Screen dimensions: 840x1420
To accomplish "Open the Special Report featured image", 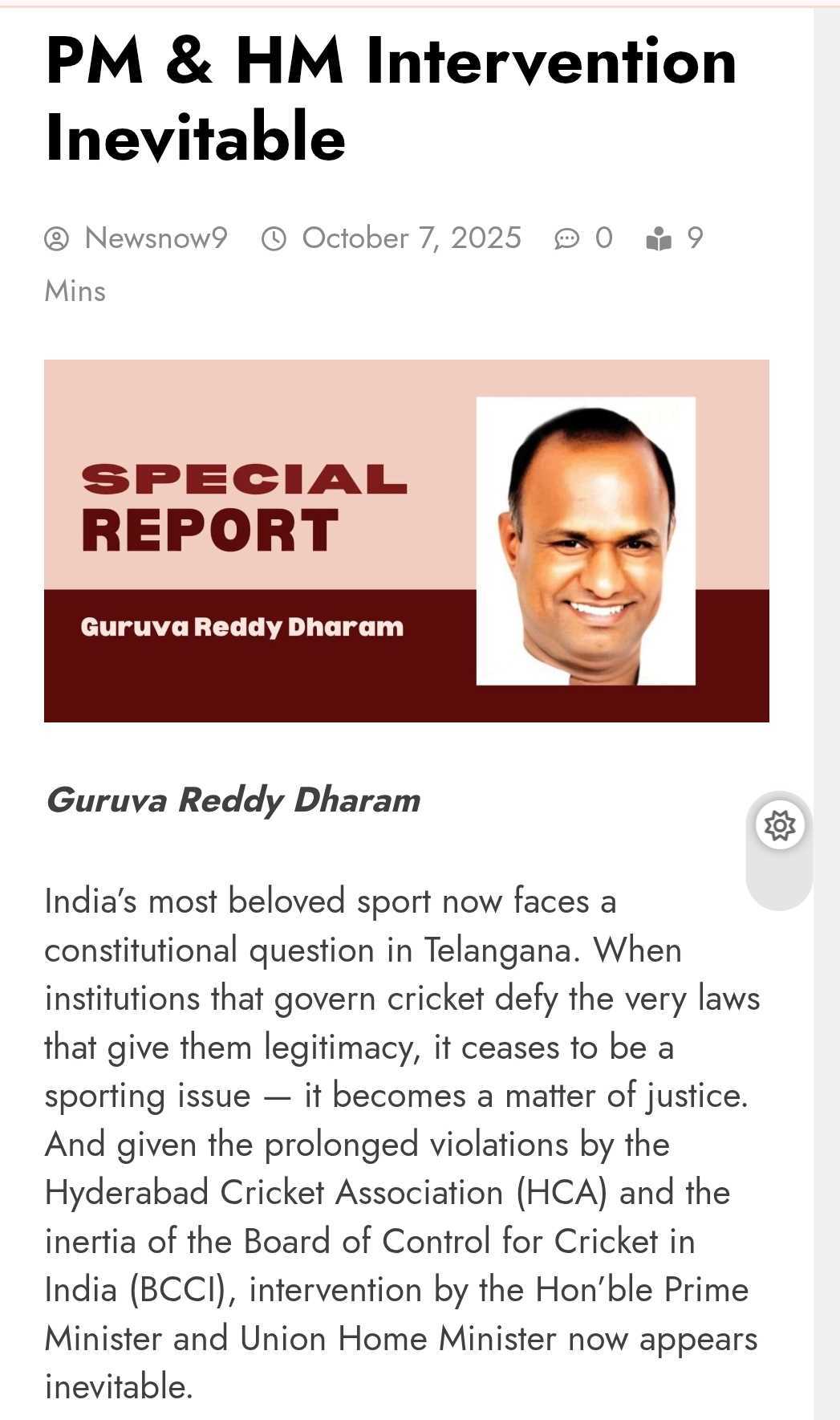I will tap(406, 540).
